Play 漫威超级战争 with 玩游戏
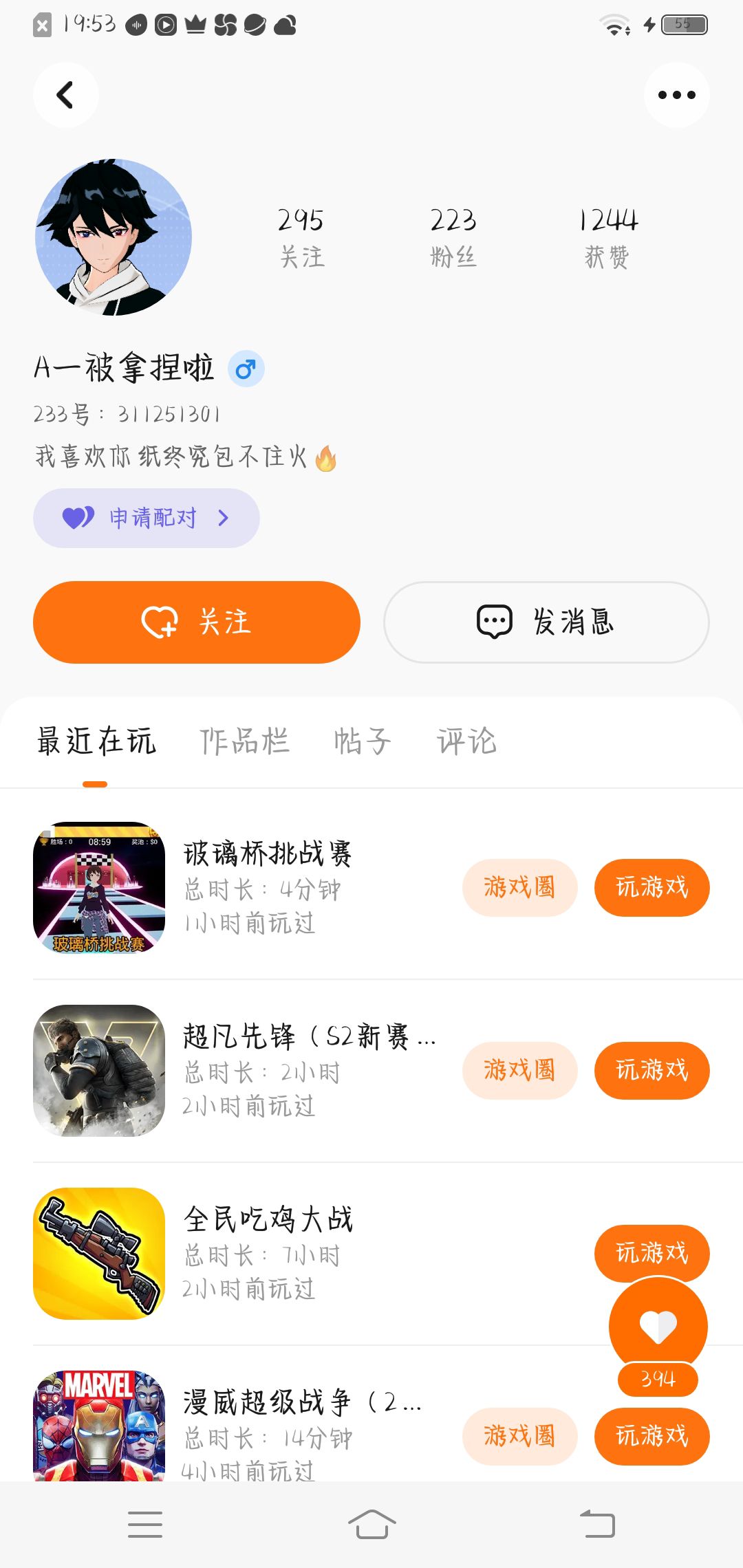 click(652, 1436)
